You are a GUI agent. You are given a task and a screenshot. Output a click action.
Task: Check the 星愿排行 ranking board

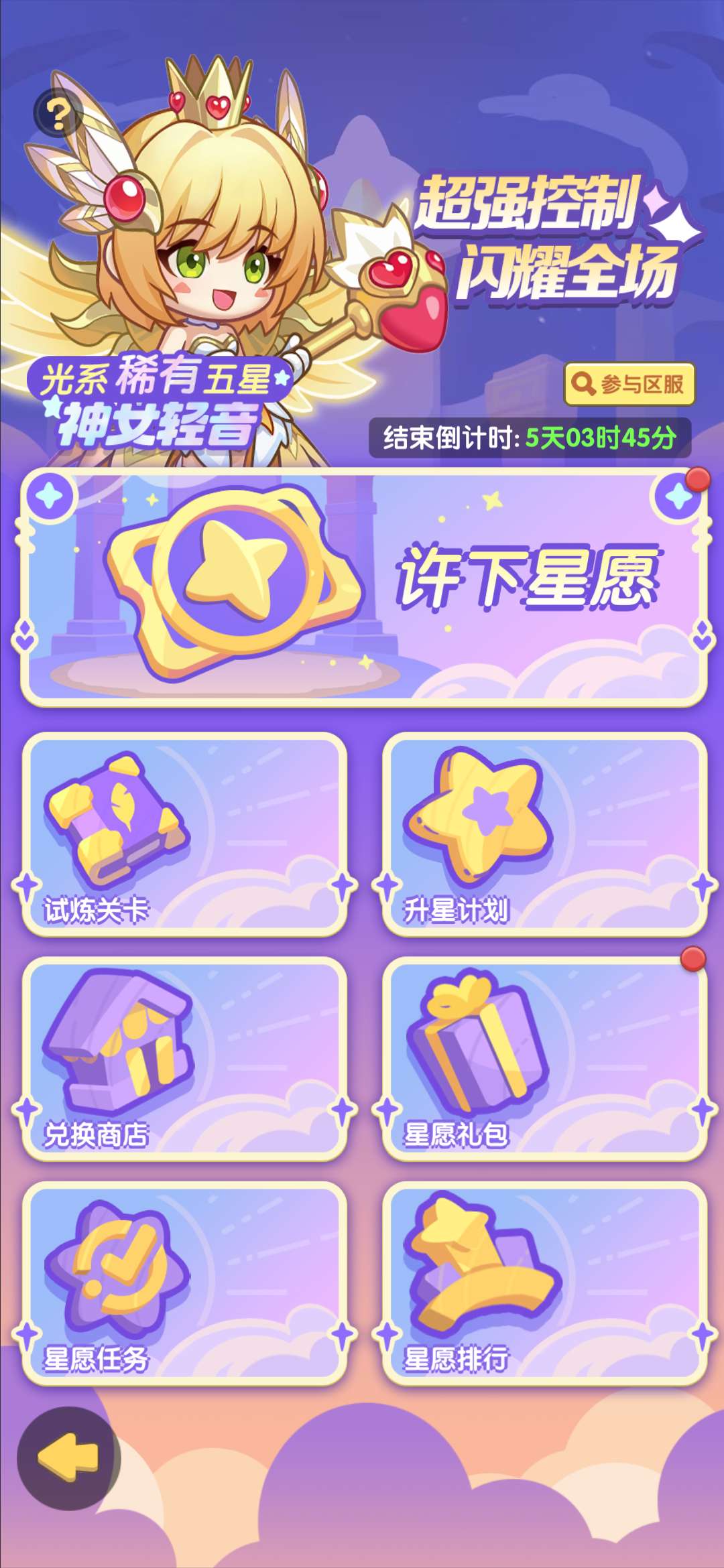(544, 1283)
